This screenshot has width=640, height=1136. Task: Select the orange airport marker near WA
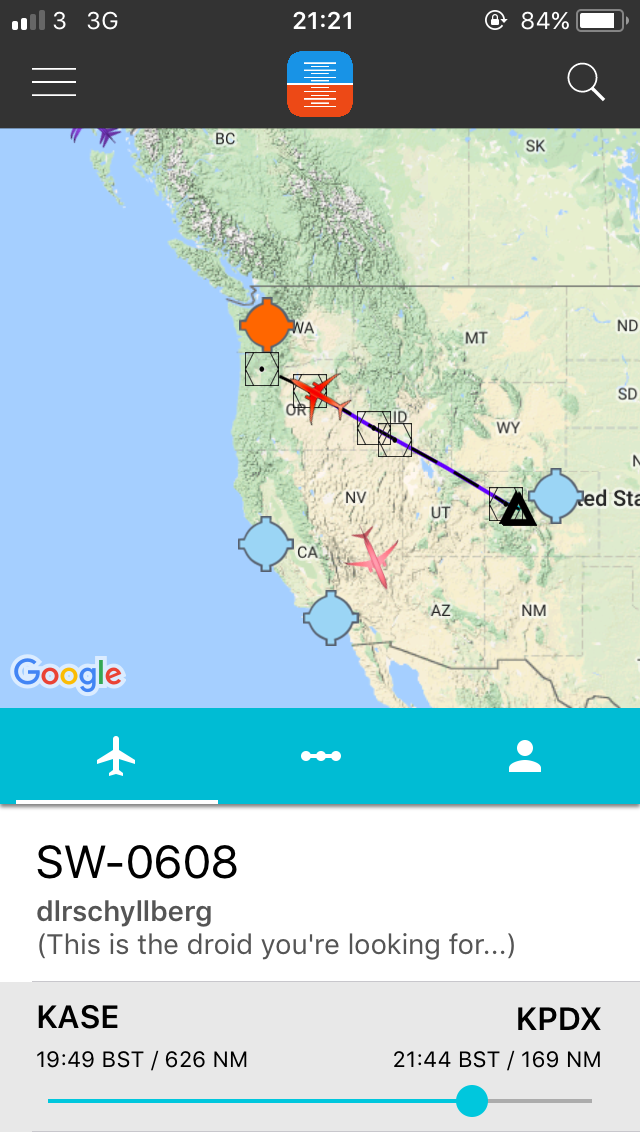click(x=266, y=324)
